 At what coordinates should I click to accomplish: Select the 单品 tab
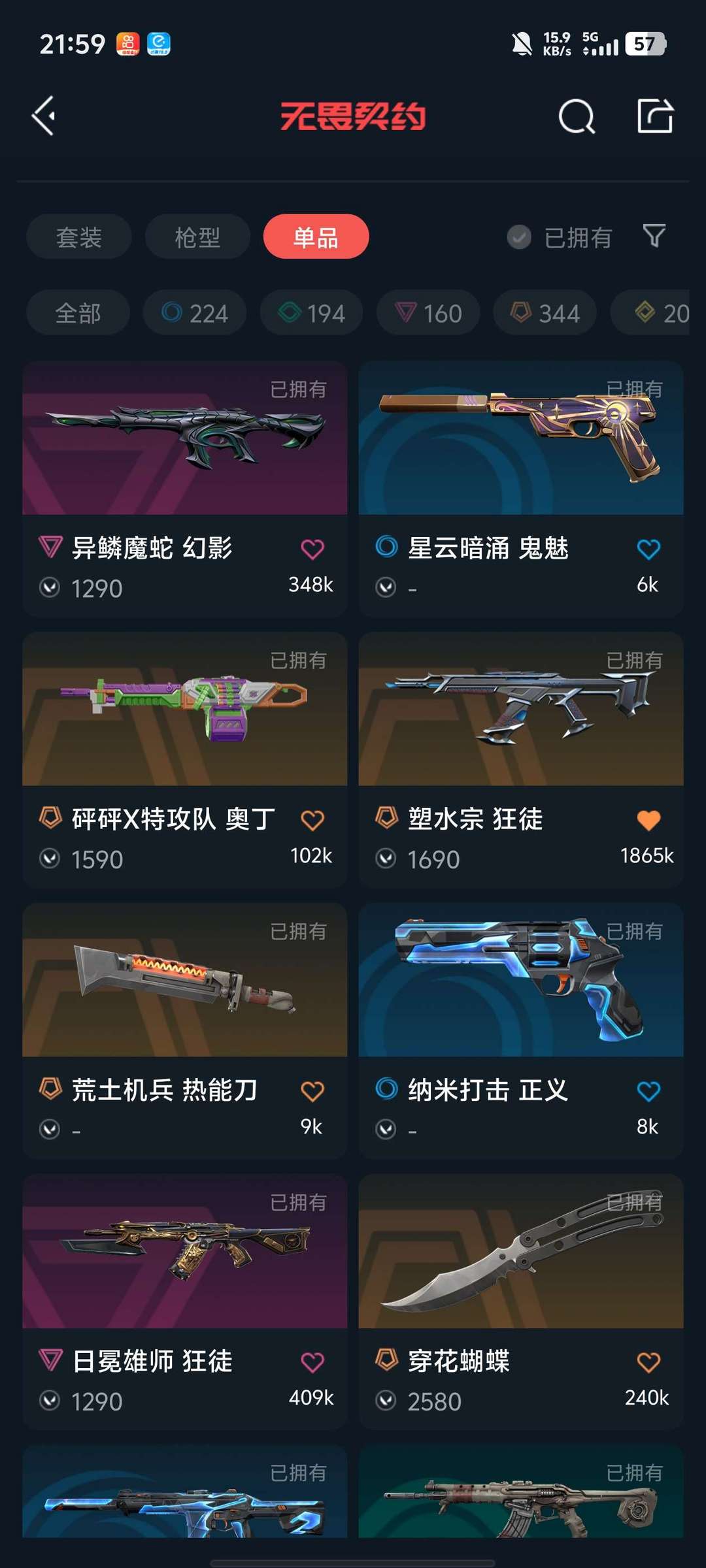click(x=316, y=237)
